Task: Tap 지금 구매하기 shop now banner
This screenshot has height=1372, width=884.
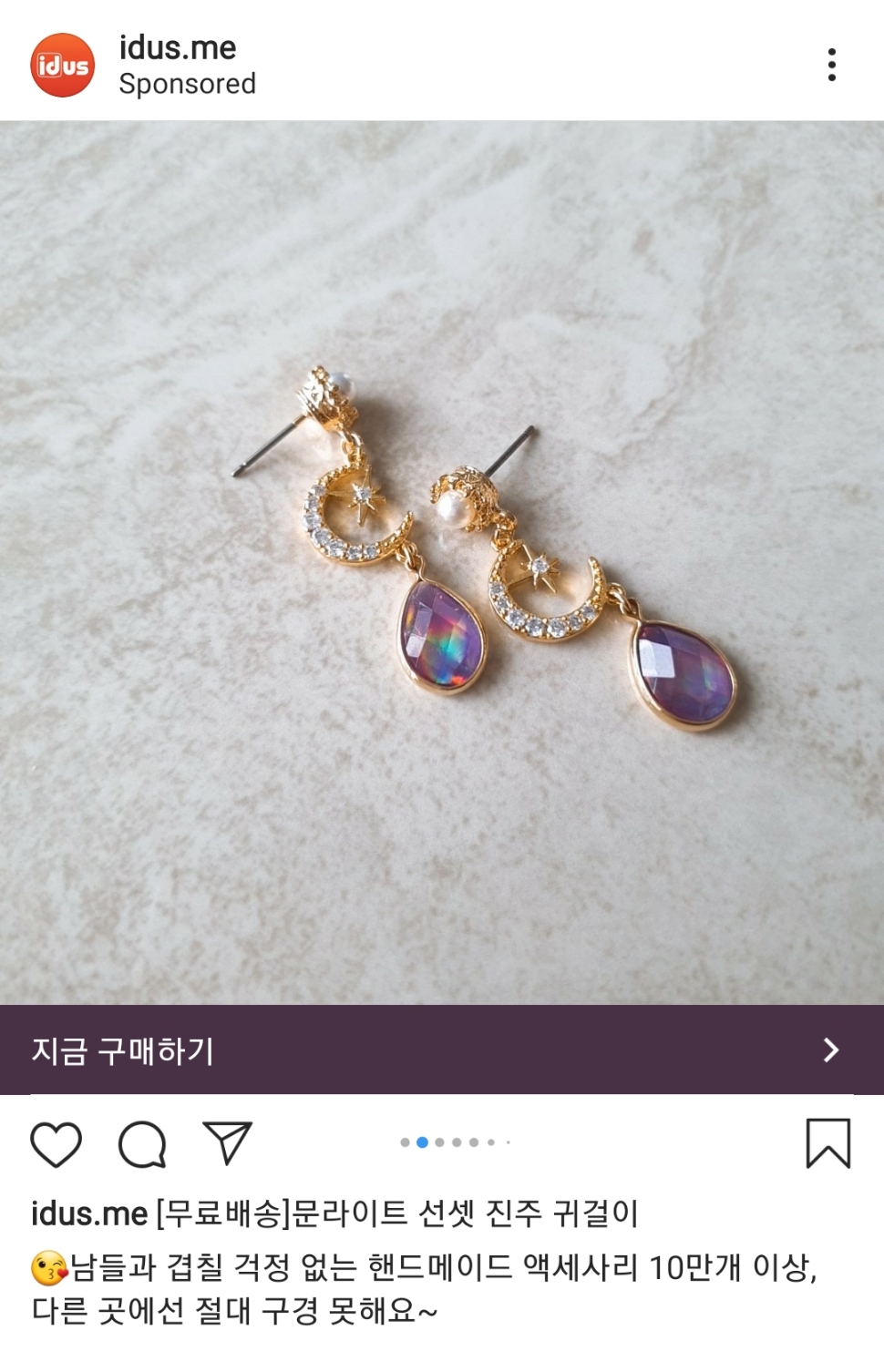Action: click(441, 1049)
